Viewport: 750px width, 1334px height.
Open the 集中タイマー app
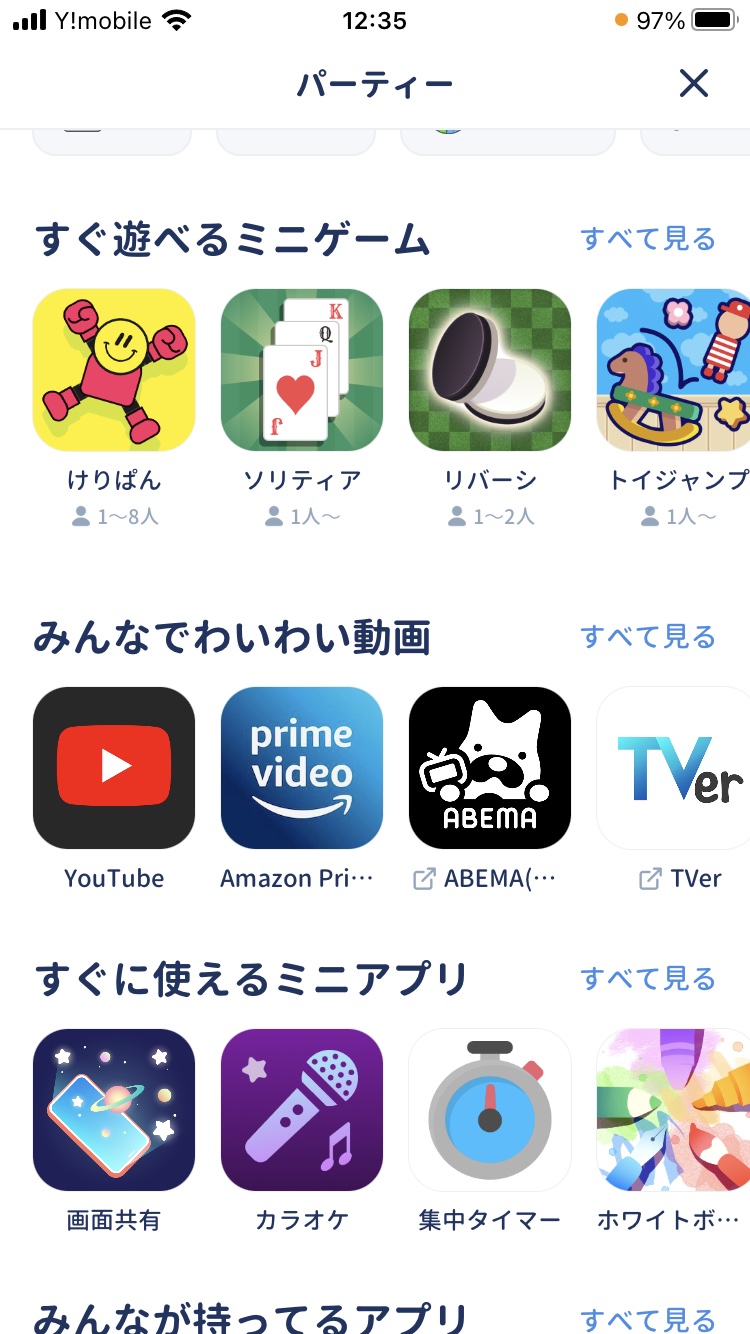490,1110
